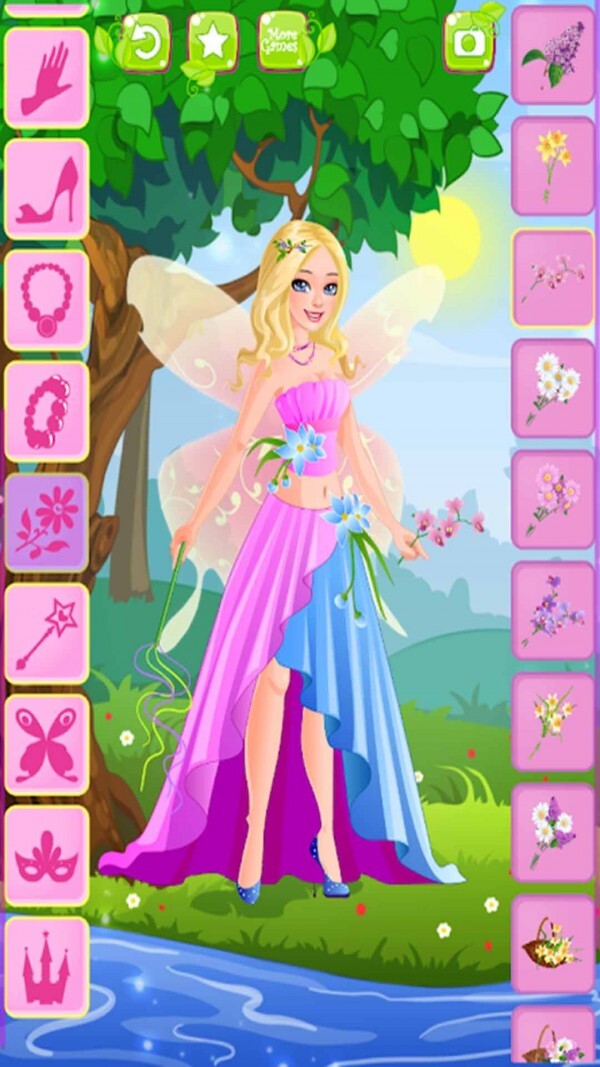Open the bracelet category
The width and height of the screenshot is (600, 1067).
click(46, 411)
